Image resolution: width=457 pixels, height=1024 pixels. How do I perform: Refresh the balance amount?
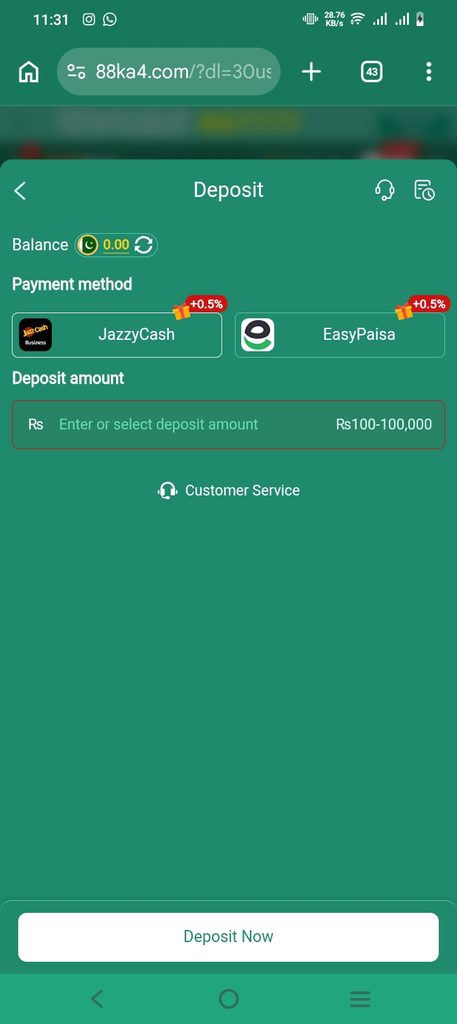[x=144, y=246]
